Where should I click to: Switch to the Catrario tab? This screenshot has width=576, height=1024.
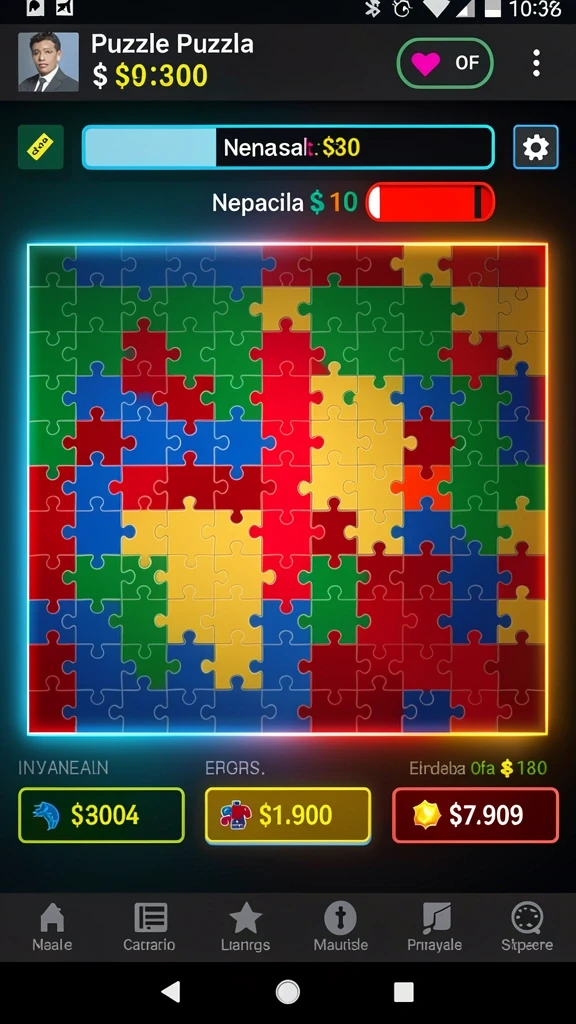[x=150, y=927]
